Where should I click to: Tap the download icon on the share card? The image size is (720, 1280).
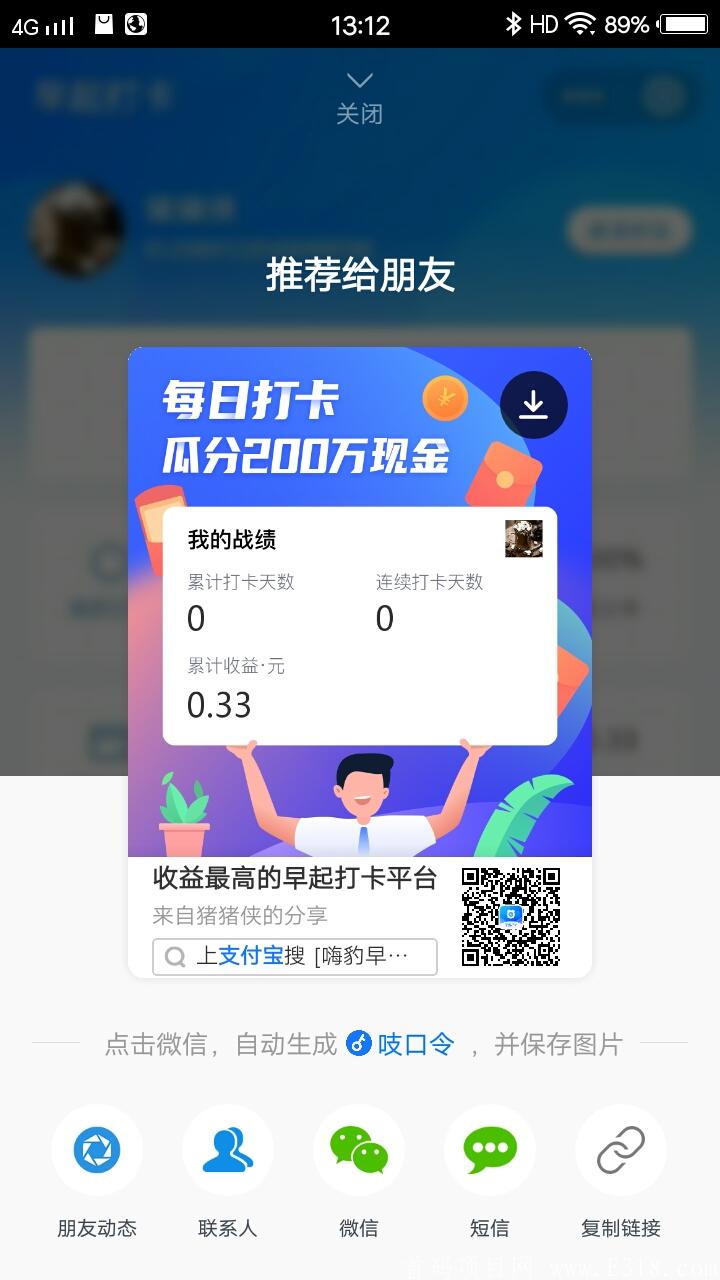[x=534, y=405]
